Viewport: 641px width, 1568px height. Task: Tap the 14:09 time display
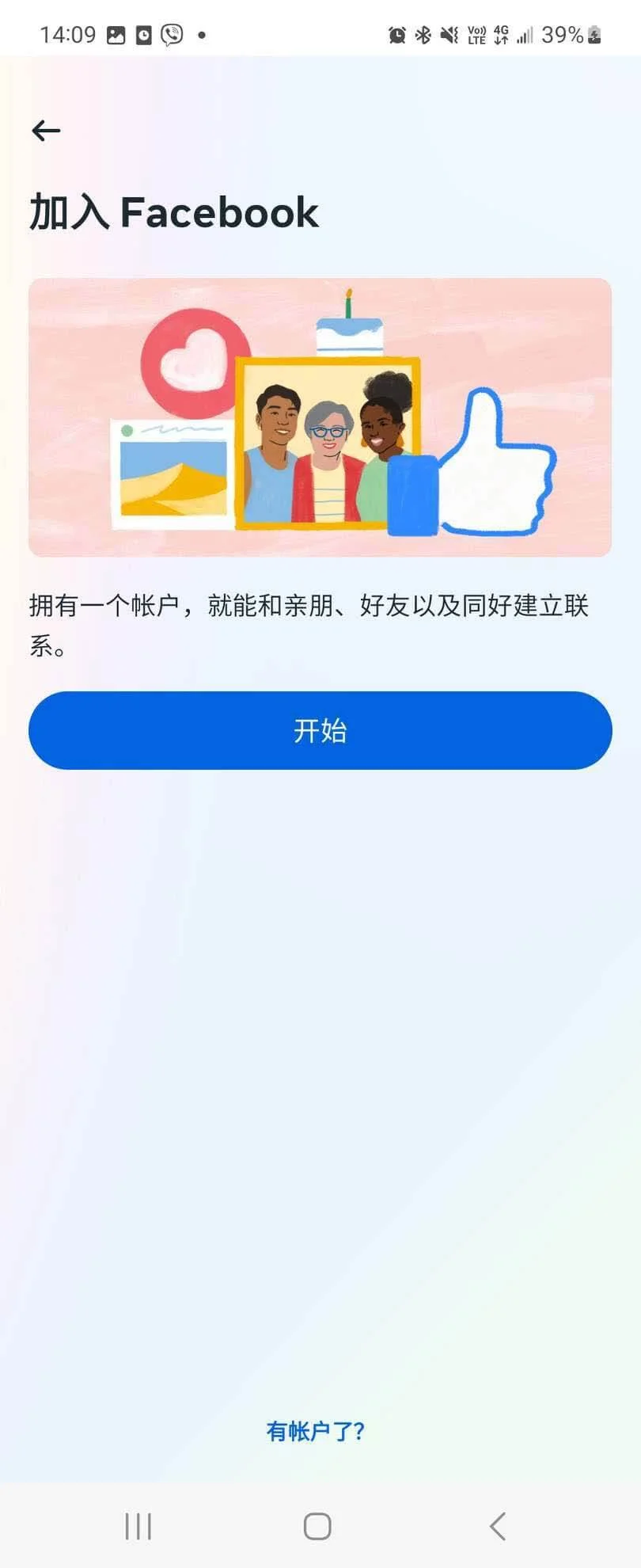pyautogui.click(x=70, y=34)
